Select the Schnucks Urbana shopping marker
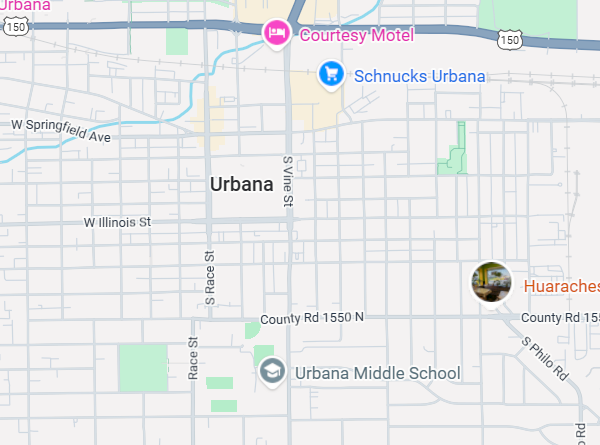This screenshot has width=600, height=445. (331, 74)
